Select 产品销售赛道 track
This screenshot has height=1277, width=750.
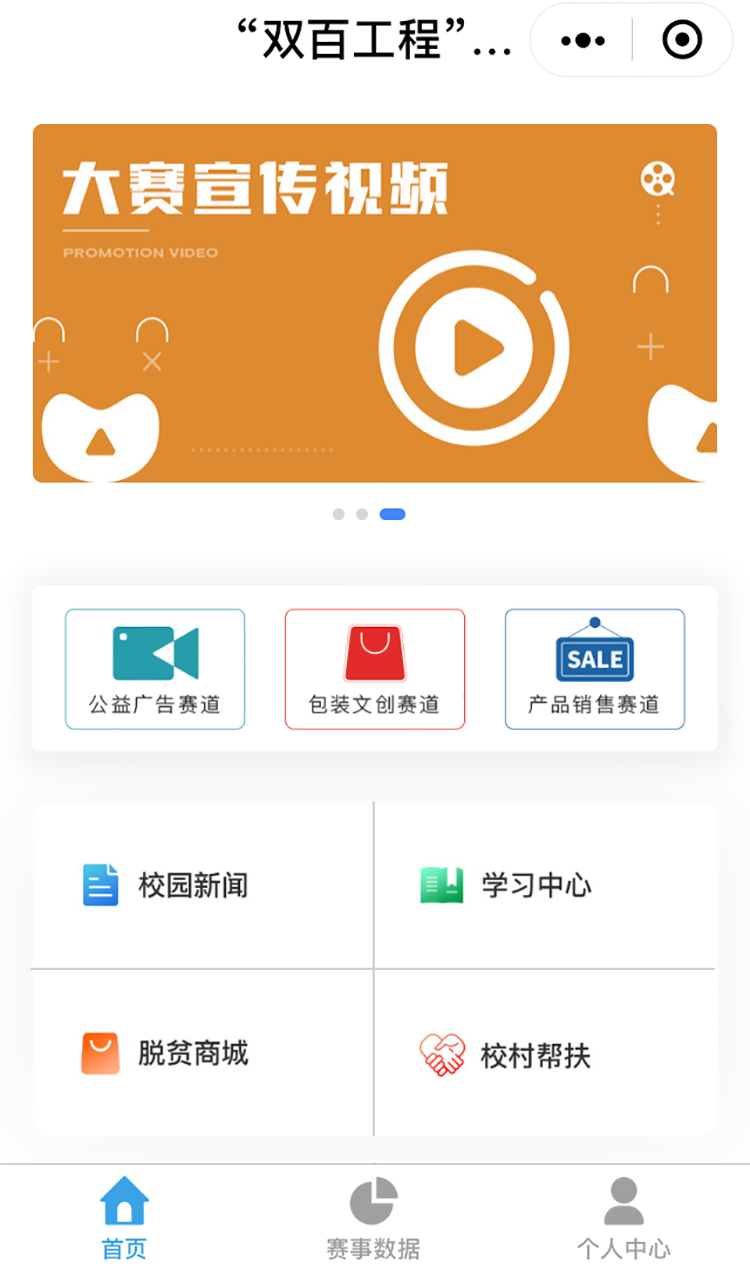(x=595, y=669)
